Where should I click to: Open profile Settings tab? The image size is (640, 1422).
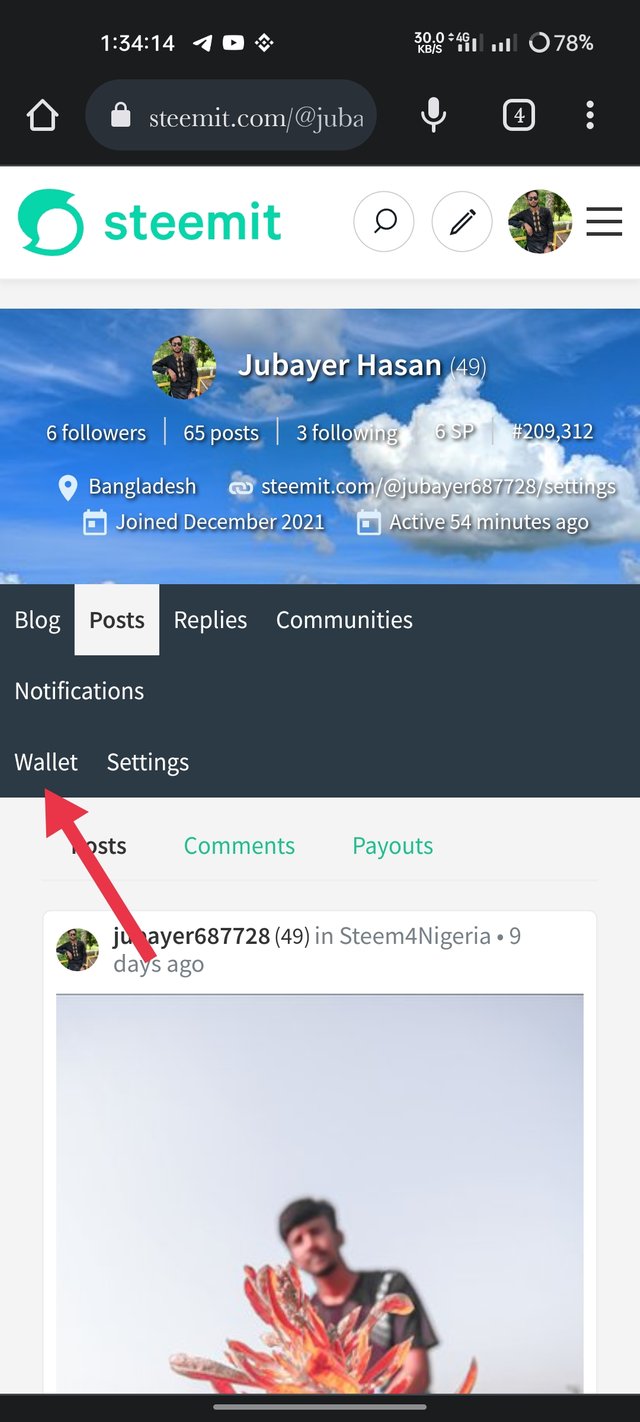tap(148, 762)
